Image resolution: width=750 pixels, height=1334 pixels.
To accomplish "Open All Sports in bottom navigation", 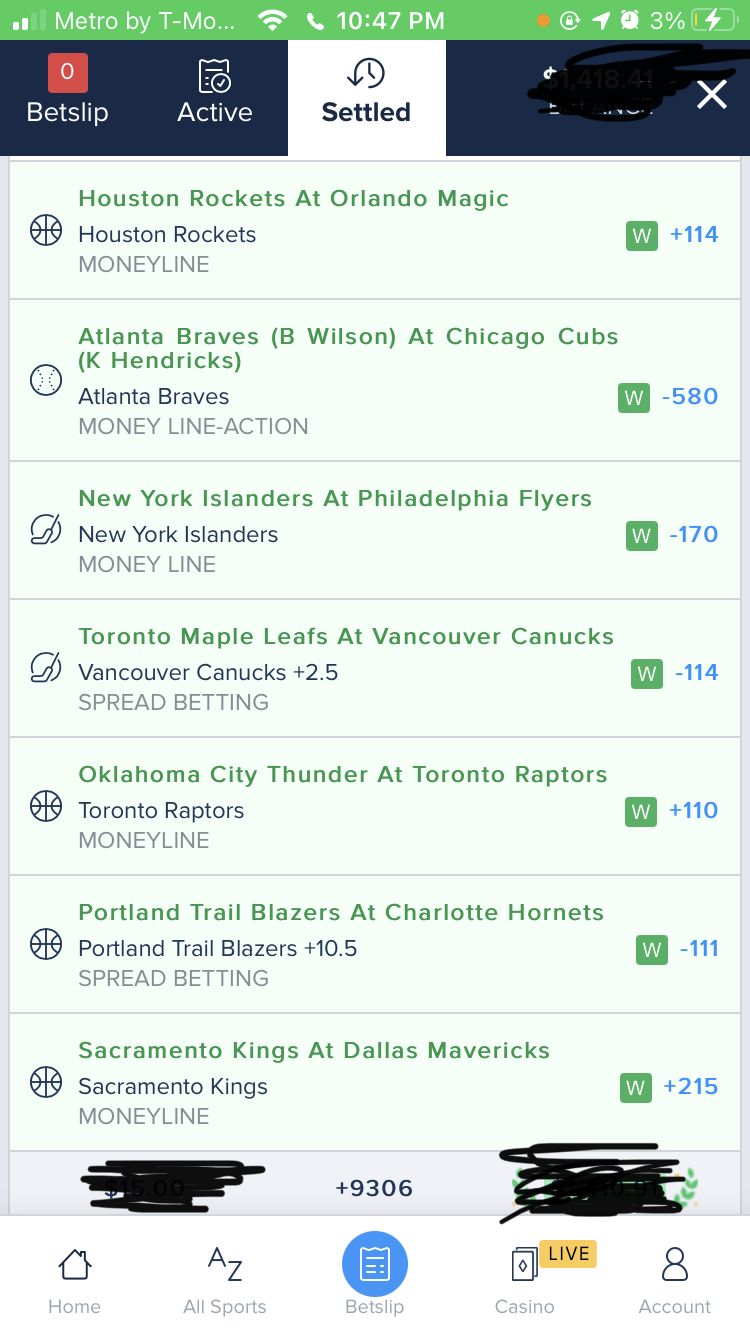I will (225, 1280).
